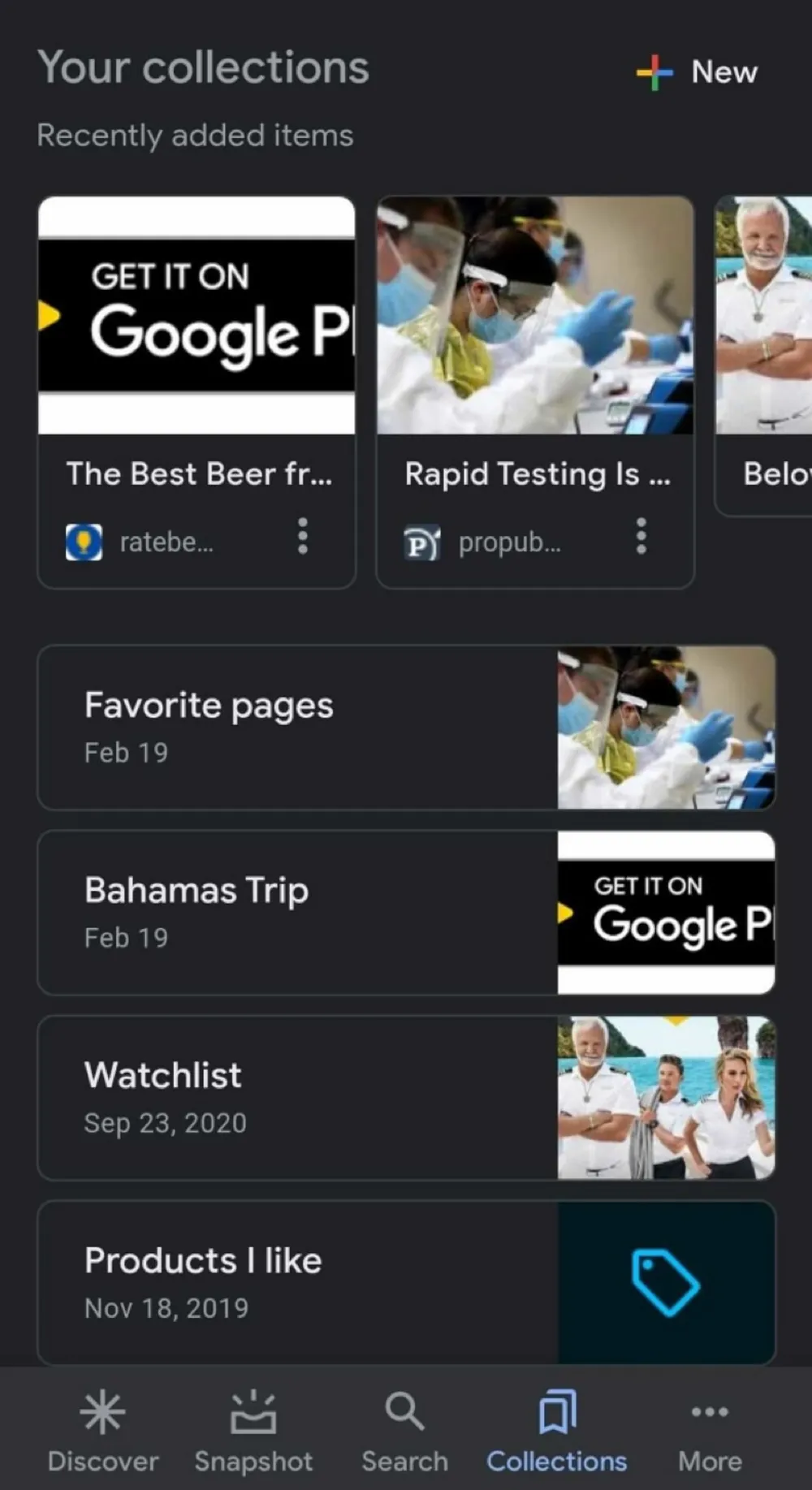
Task: Go to the Search tab
Action: [x=404, y=1431]
